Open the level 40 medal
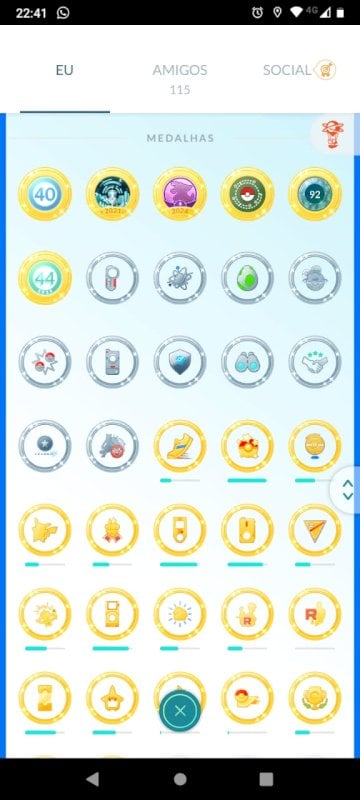Viewport: 360px width, 800px height. (x=45, y=194)
